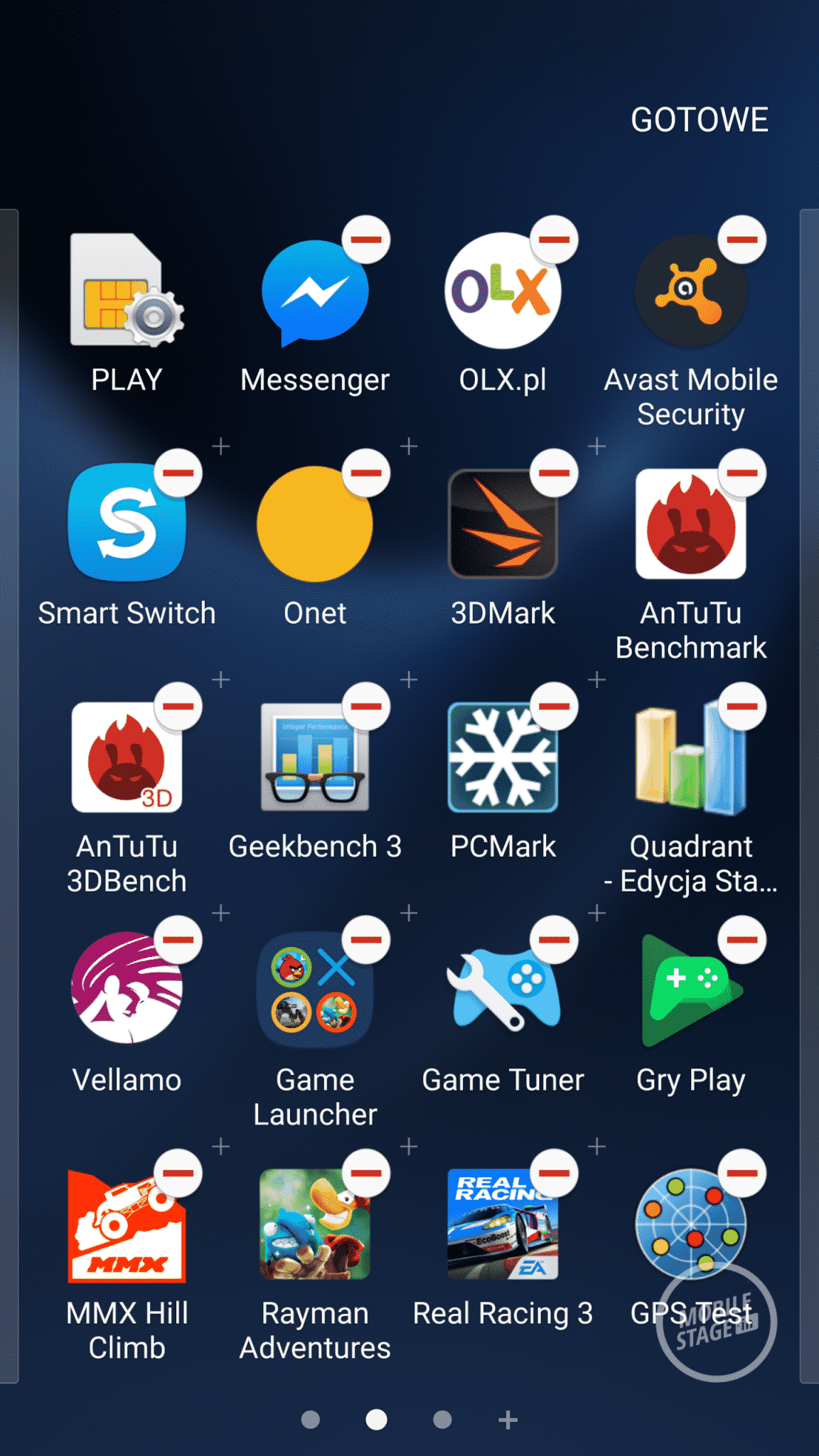Remove Avast Mobile Security via minus badge
This screenshot has width=819, height=1456.
coord(742,240)
